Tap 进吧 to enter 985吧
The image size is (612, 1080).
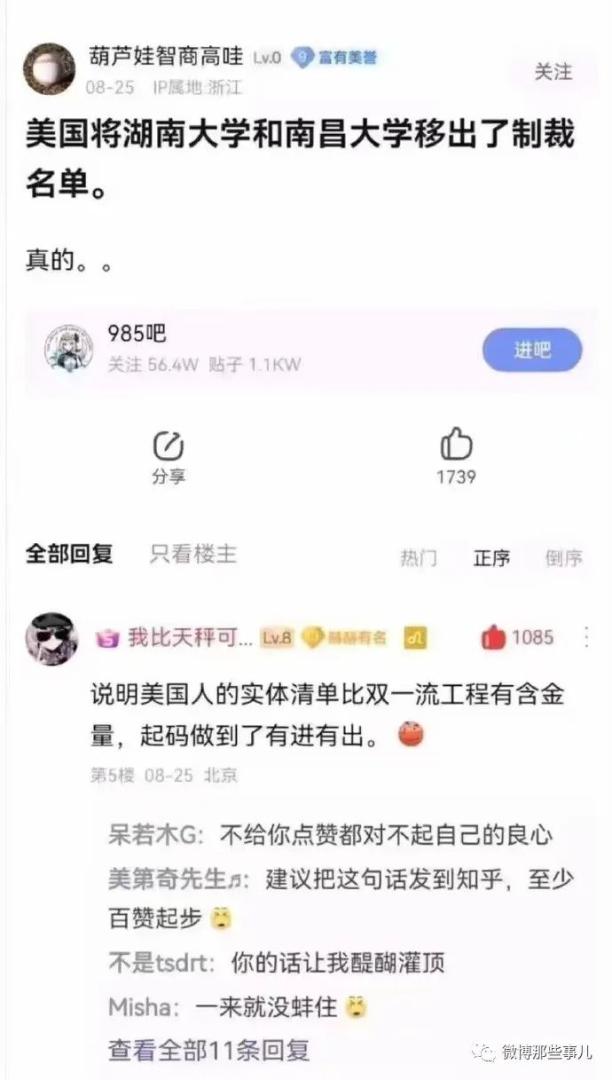click(531, 350)
